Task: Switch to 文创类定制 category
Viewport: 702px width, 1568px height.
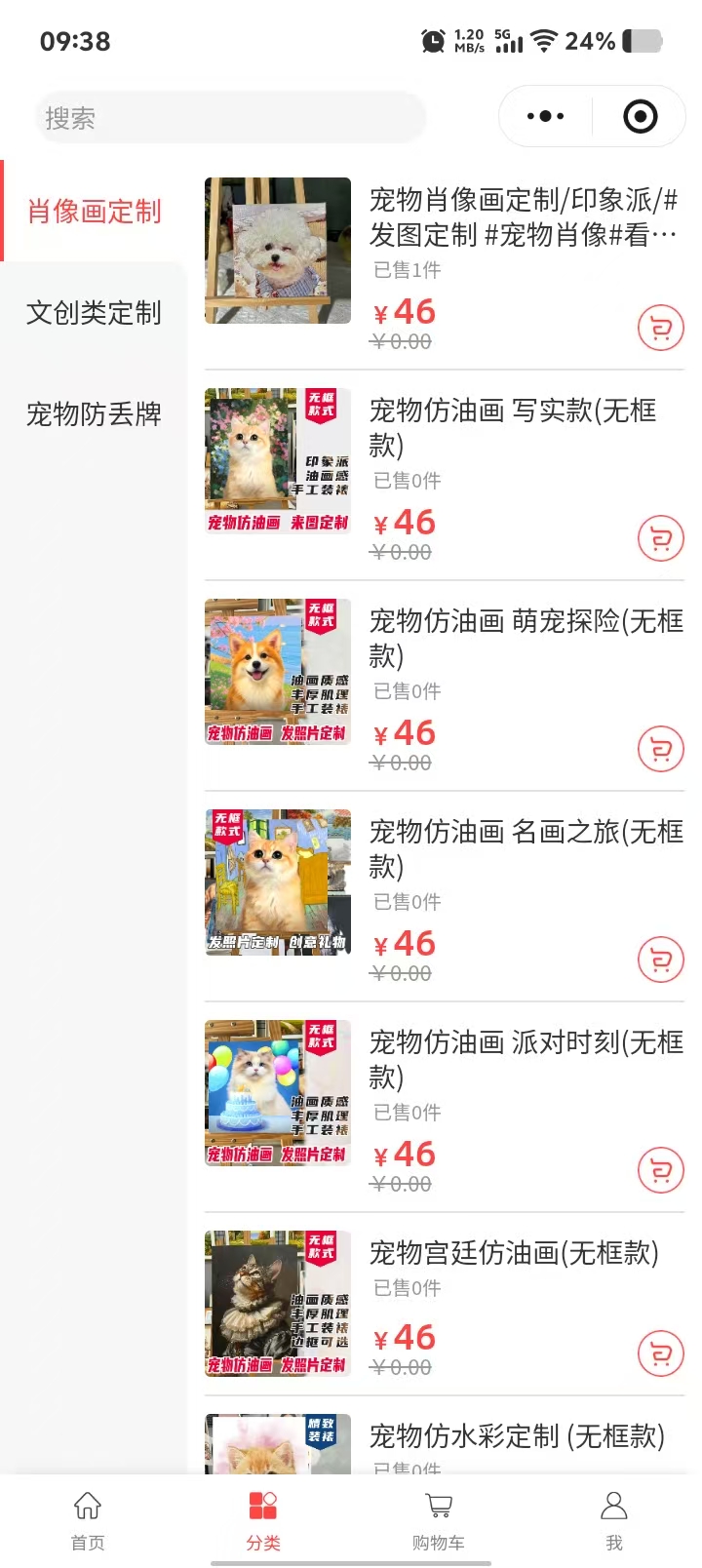Action: (x=94, y=313)
